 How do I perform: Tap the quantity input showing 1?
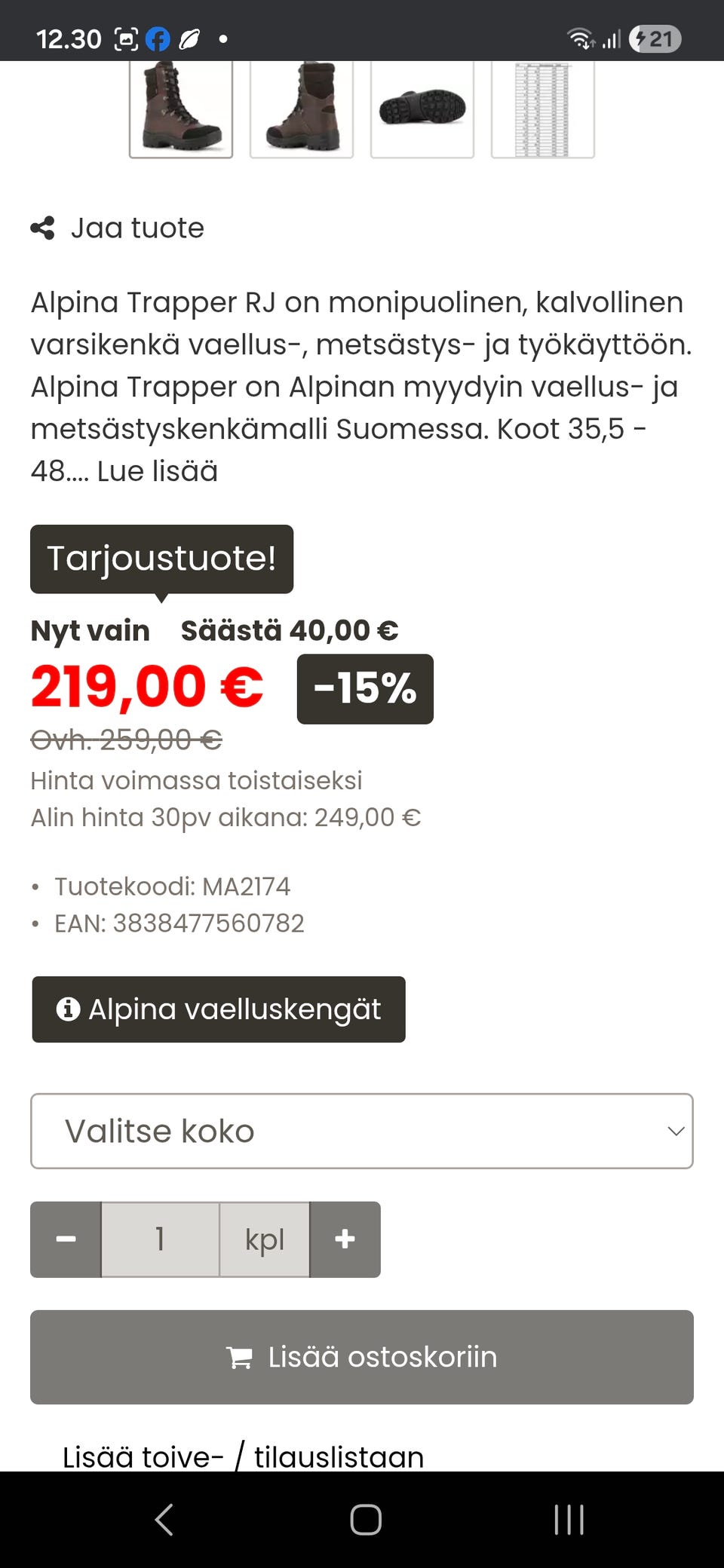159,1239
